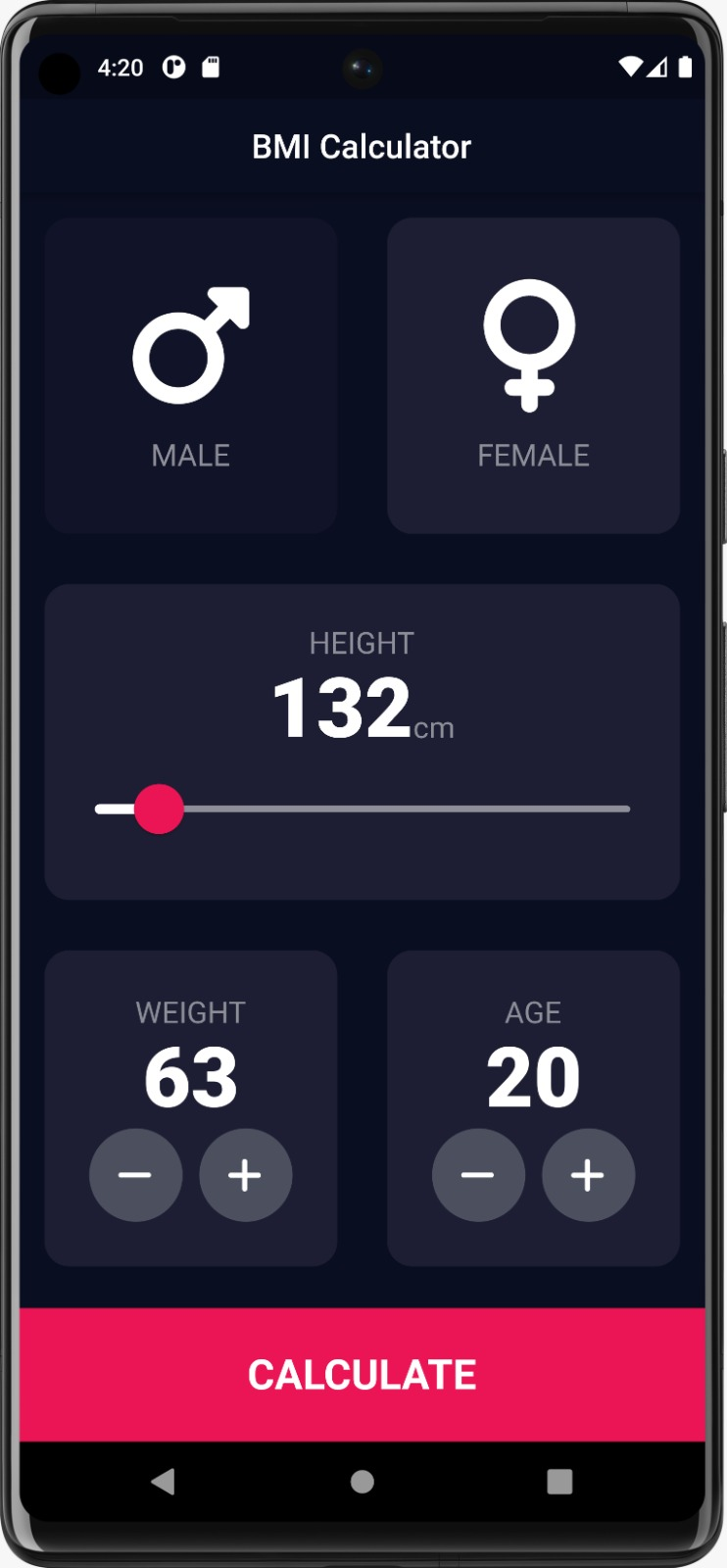
Task: Tap the plus icon under WEIGHT
Action: pos(245,1174)
